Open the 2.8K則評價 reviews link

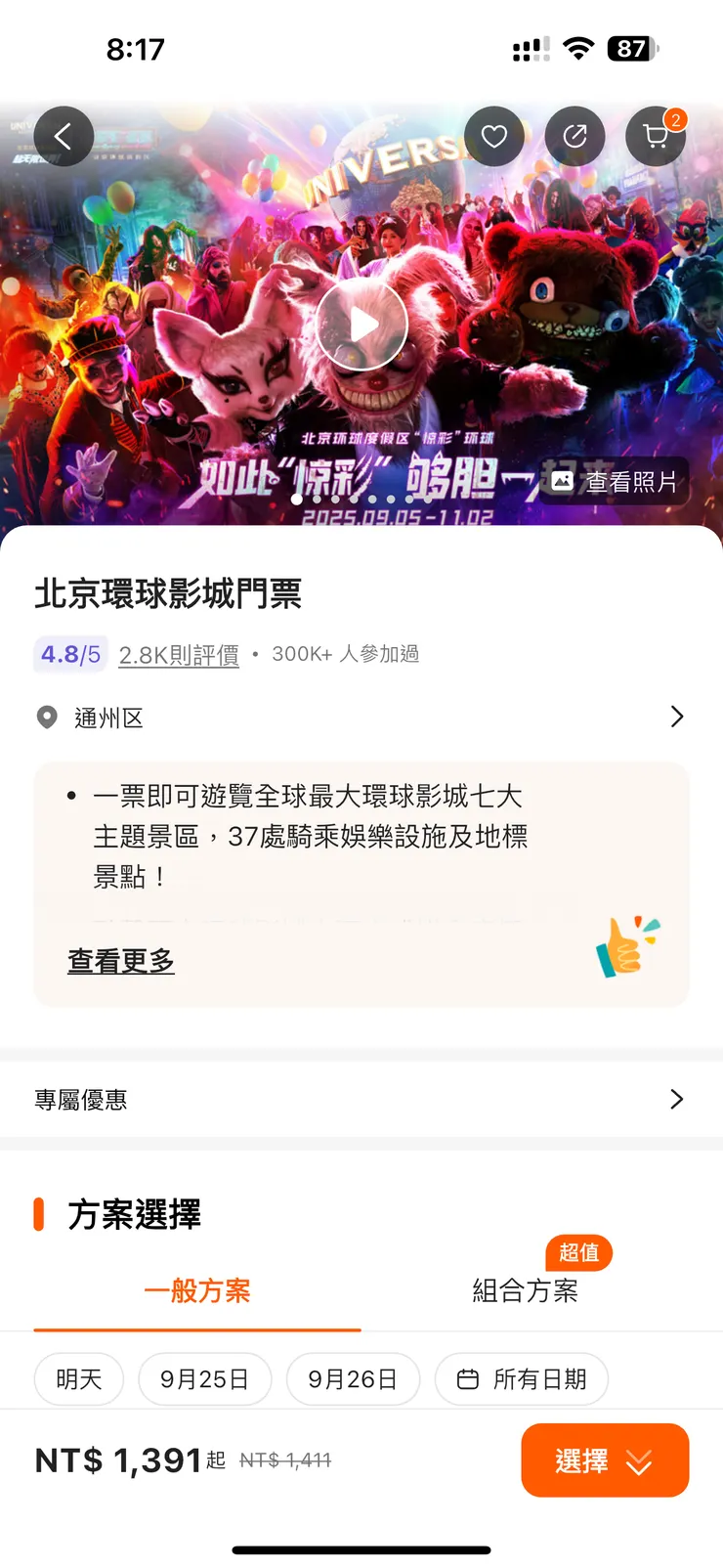tap(179, 654)
